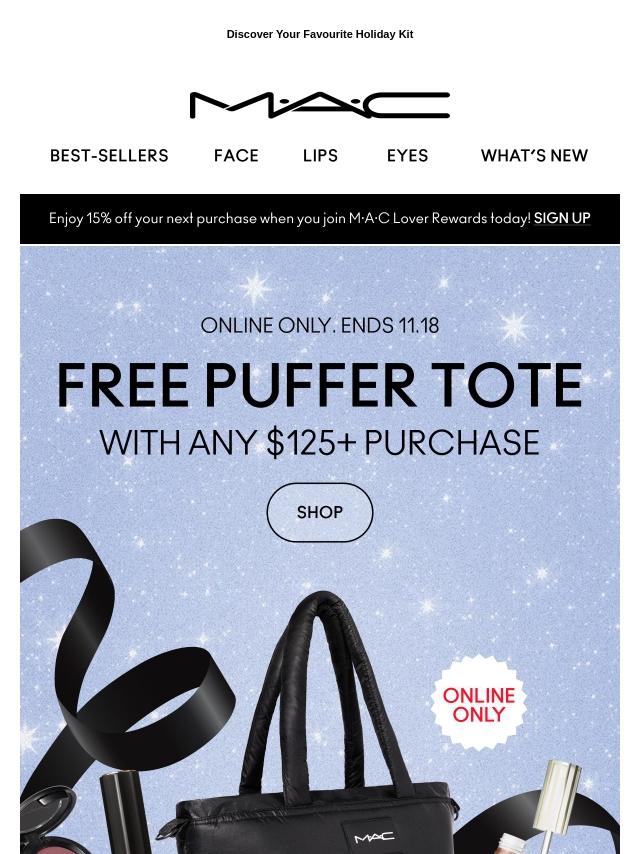Open the Discover Your Favourite Holiday Kit link
Screen dimensions: 640x854
click(x=320, y=34)
